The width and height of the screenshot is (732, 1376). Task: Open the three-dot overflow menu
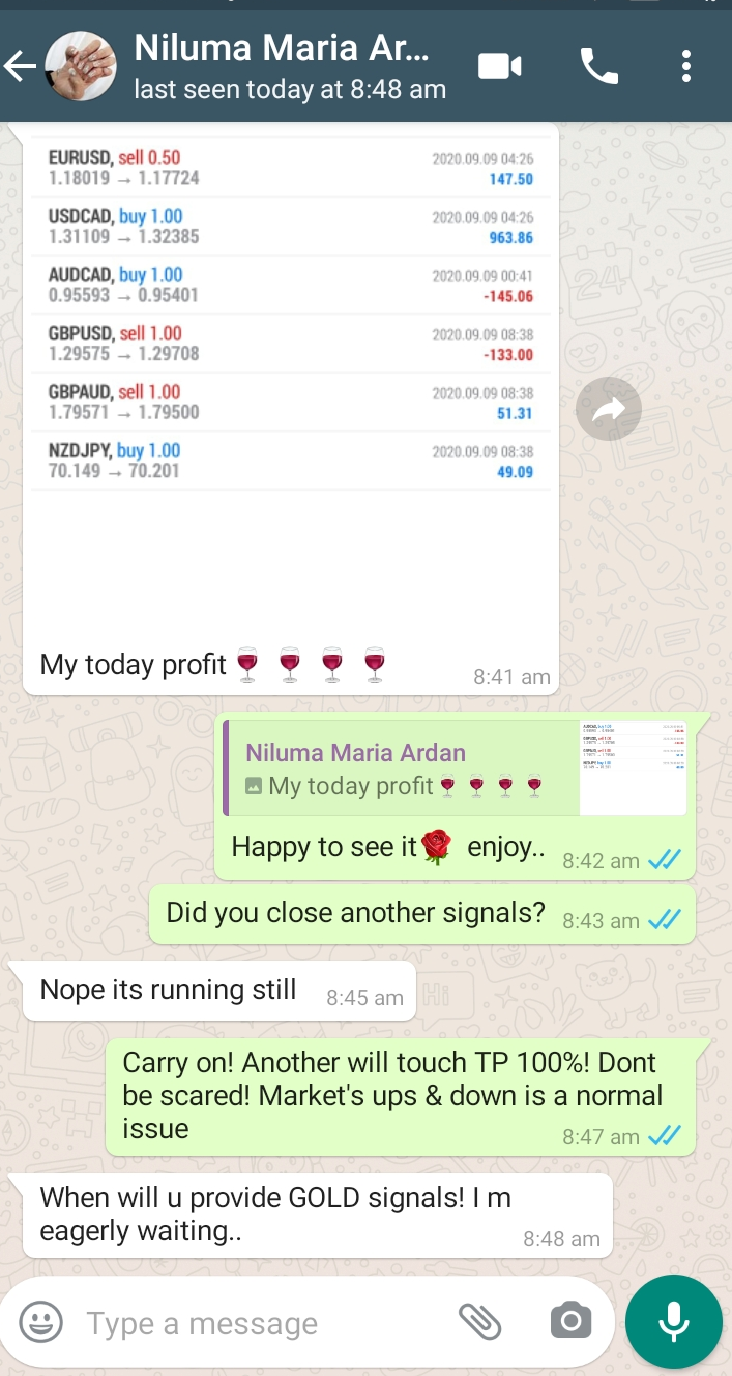click(686, 67)
